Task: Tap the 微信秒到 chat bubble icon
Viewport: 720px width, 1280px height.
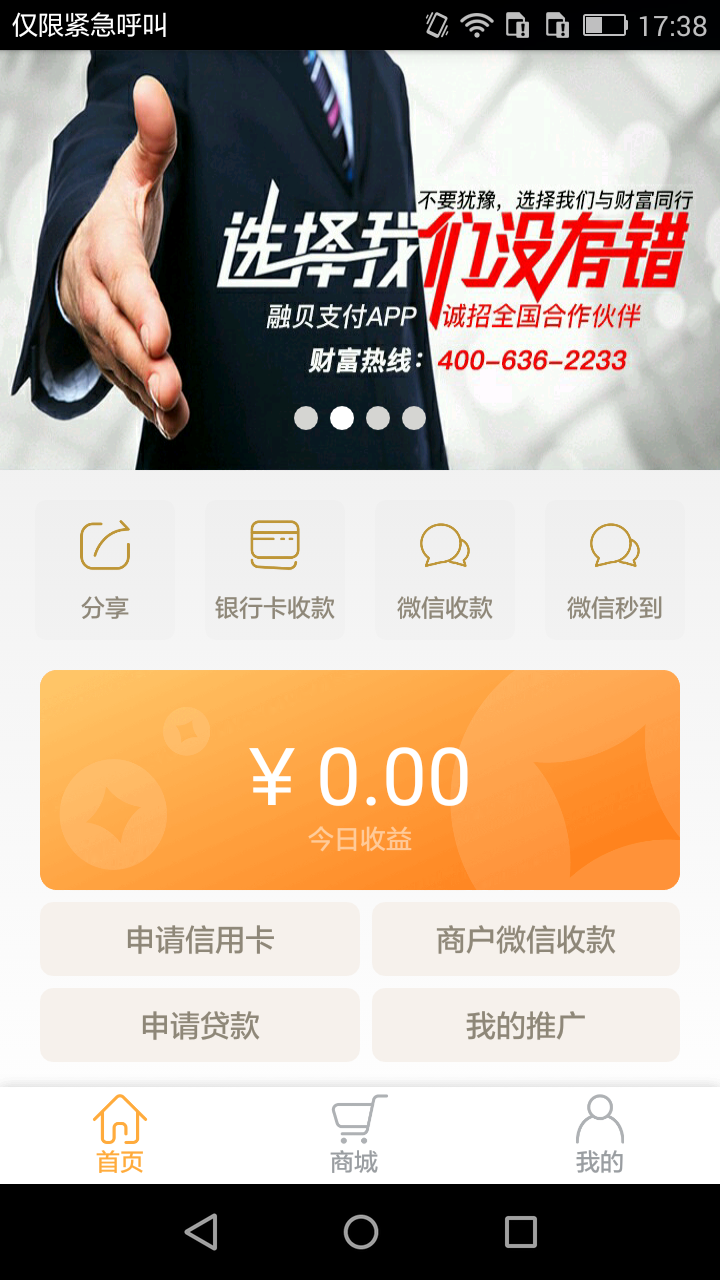Action: point(614,545)
